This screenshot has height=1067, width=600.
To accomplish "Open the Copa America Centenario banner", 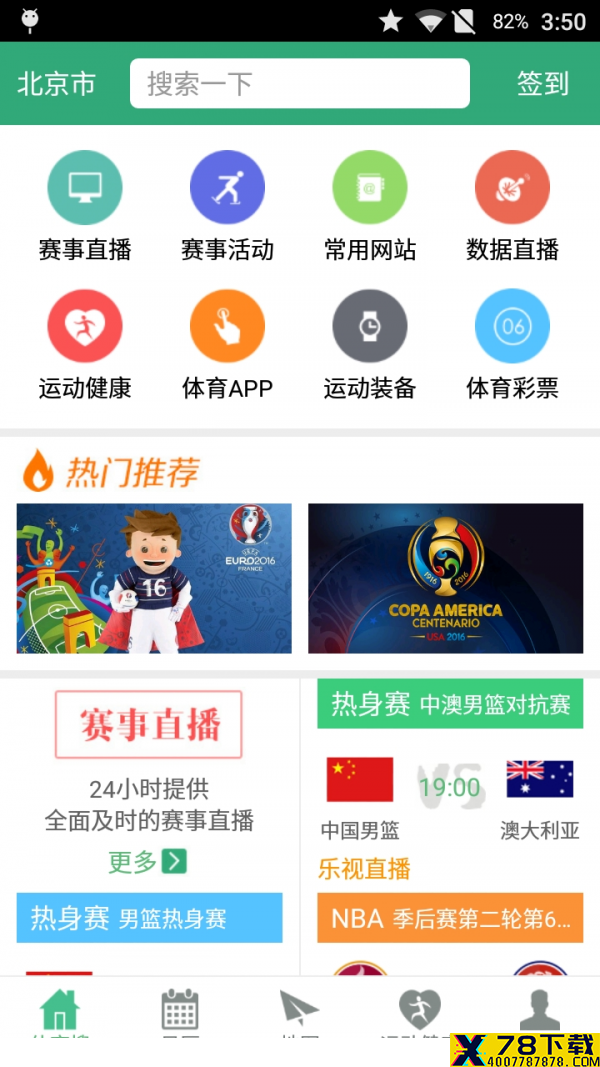I will point(446,578).
